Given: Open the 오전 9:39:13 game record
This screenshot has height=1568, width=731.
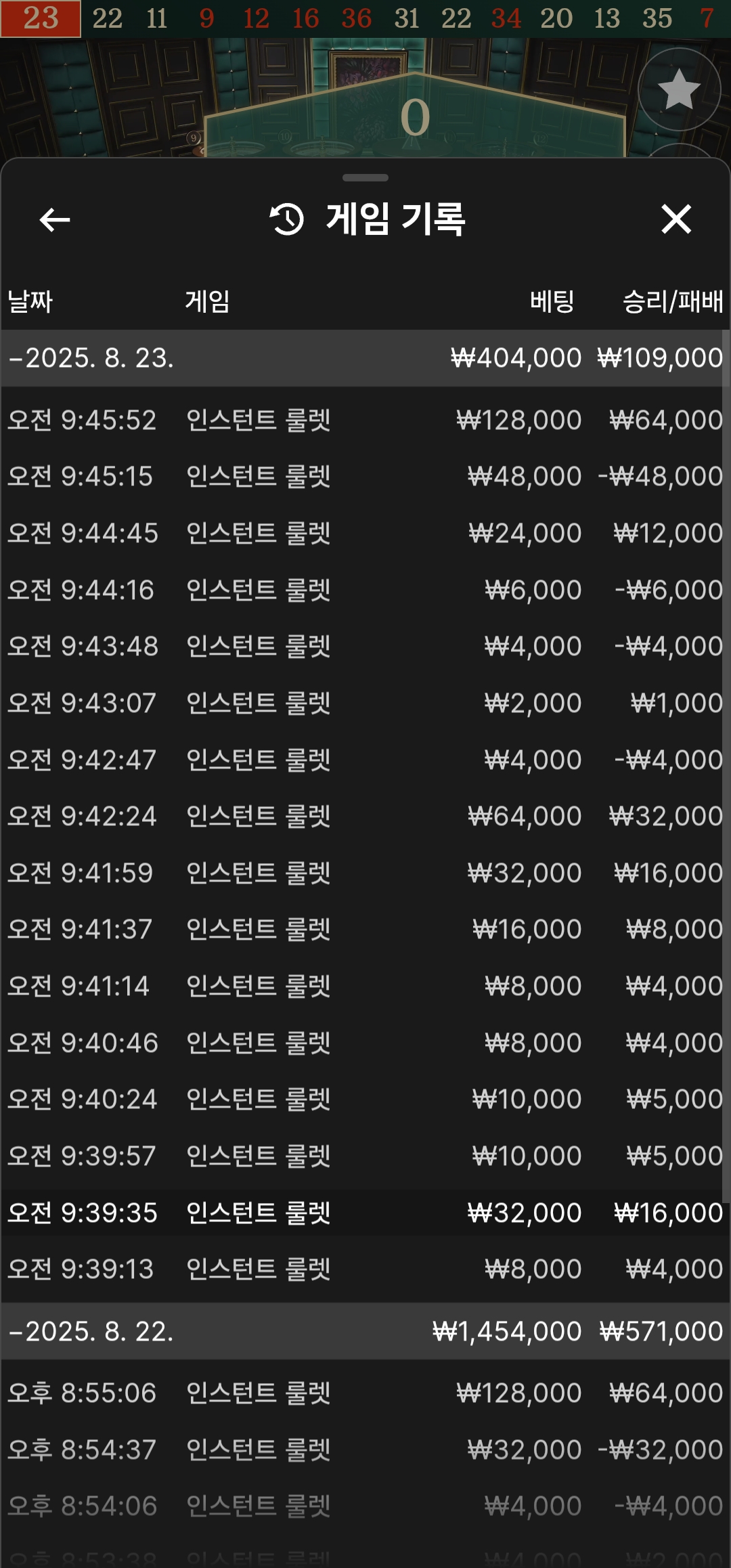Looking at the screenshot, I should [365, 1269].
